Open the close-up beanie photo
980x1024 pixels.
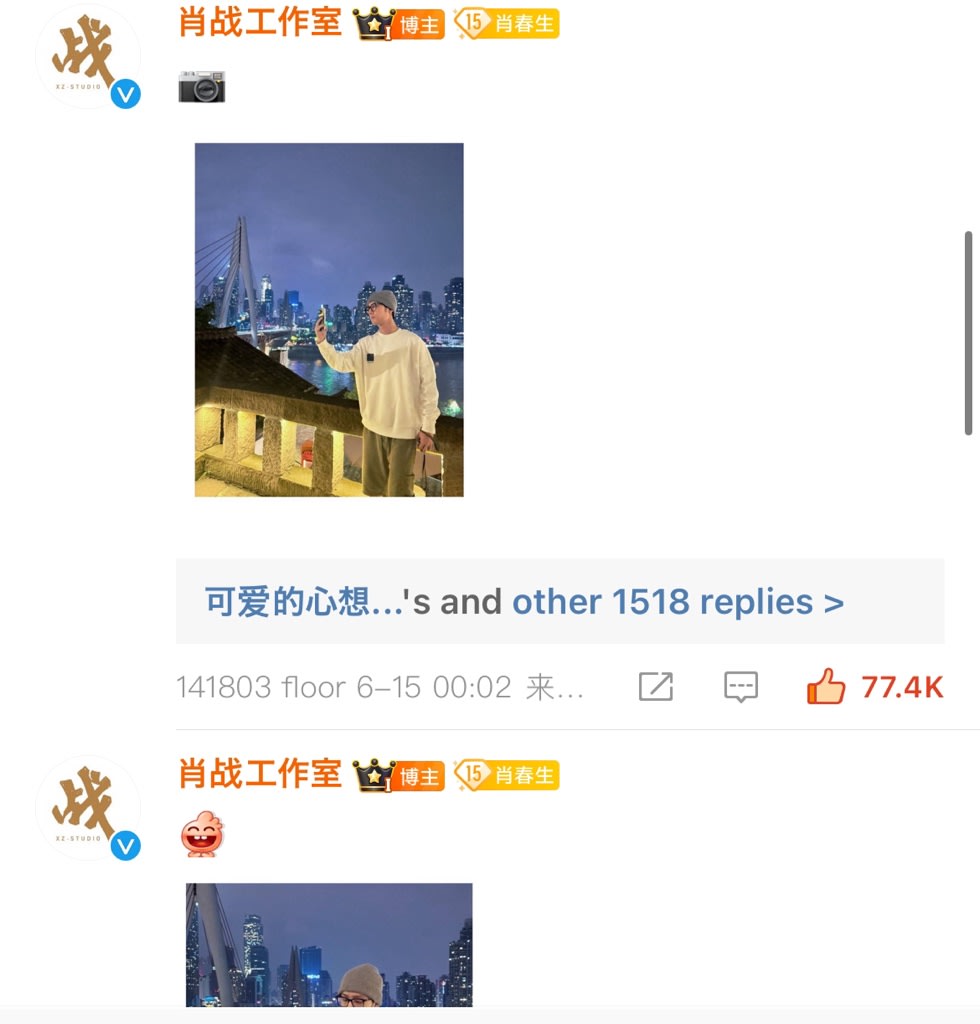point(329,944)
